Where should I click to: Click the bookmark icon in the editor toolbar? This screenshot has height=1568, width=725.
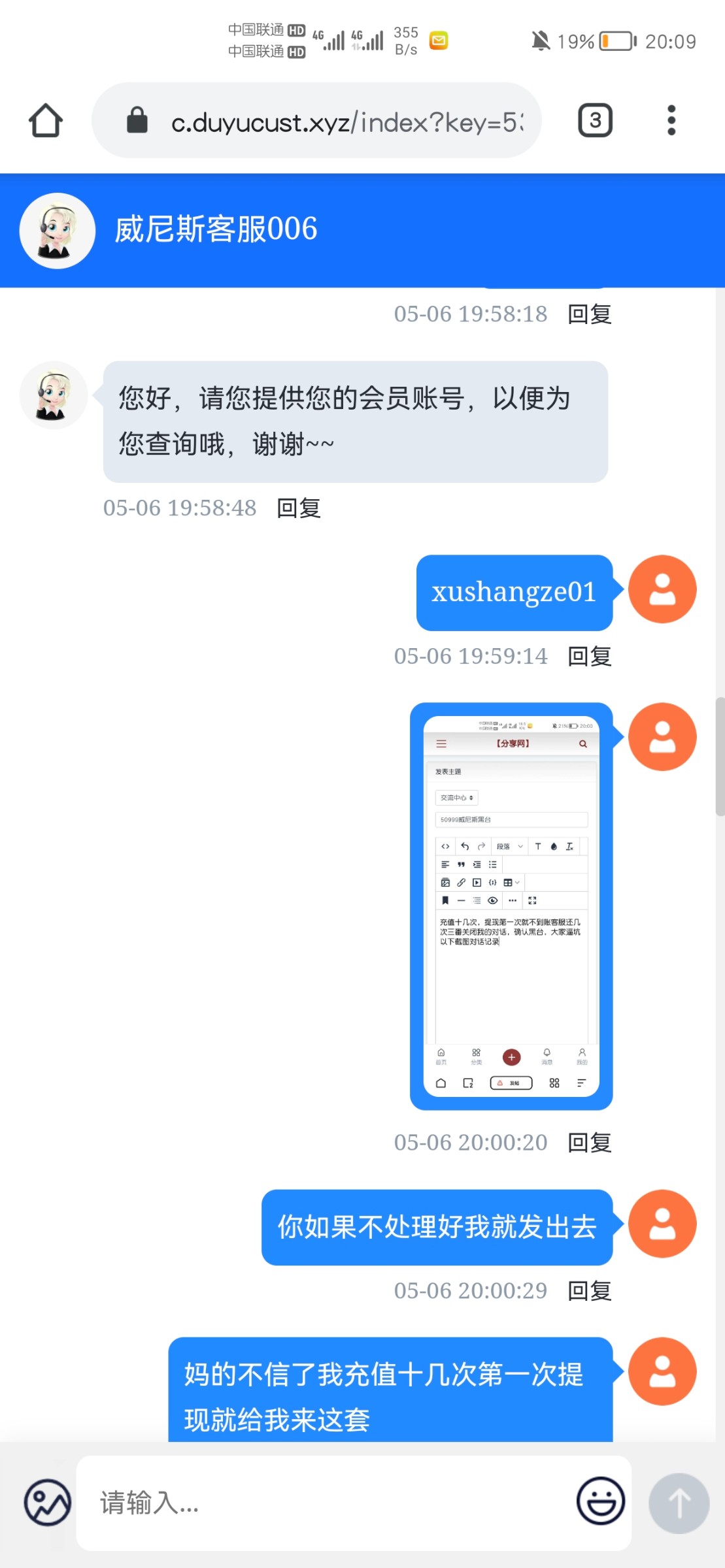445,900
